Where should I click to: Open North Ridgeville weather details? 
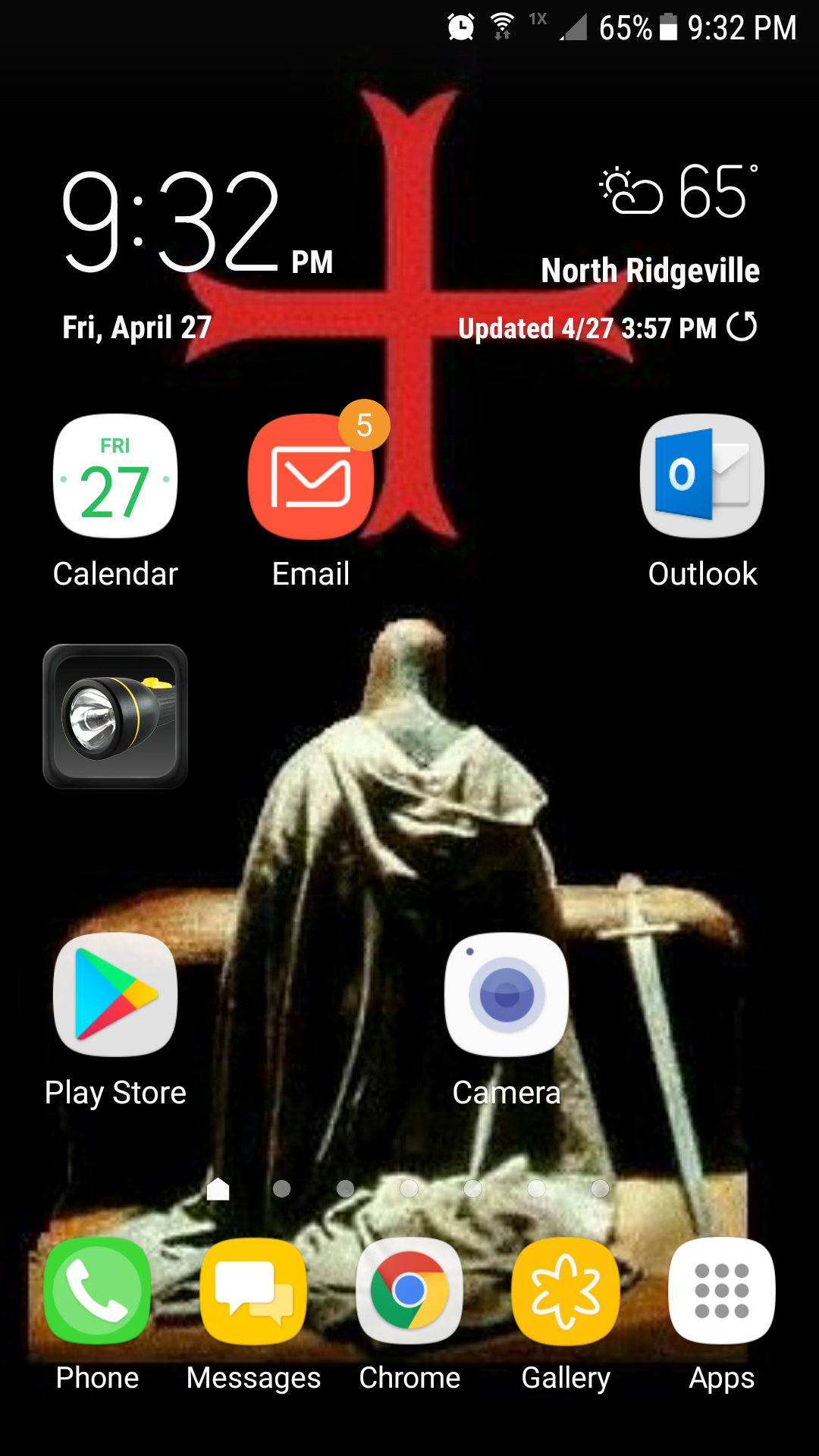650,271
